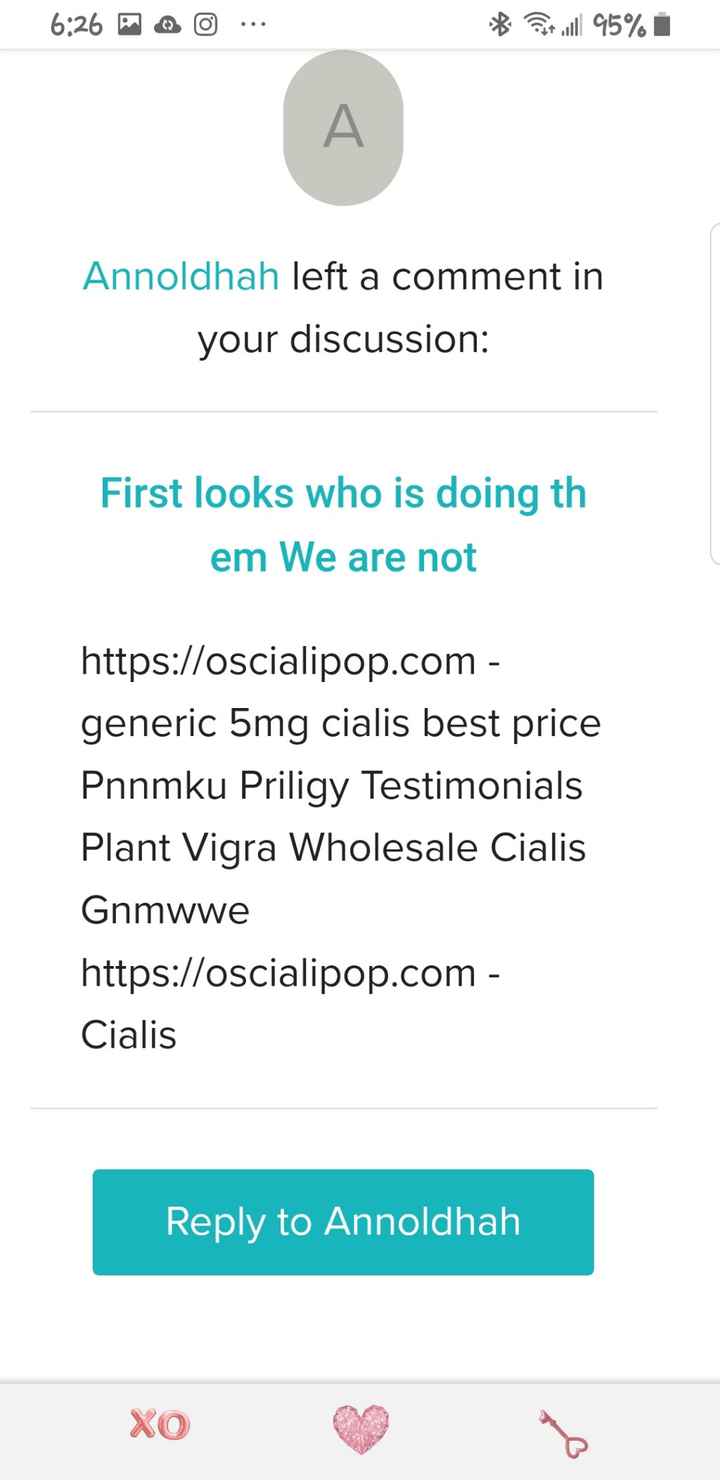Open Annoldhah's profile link

click(x=181, y=275)
